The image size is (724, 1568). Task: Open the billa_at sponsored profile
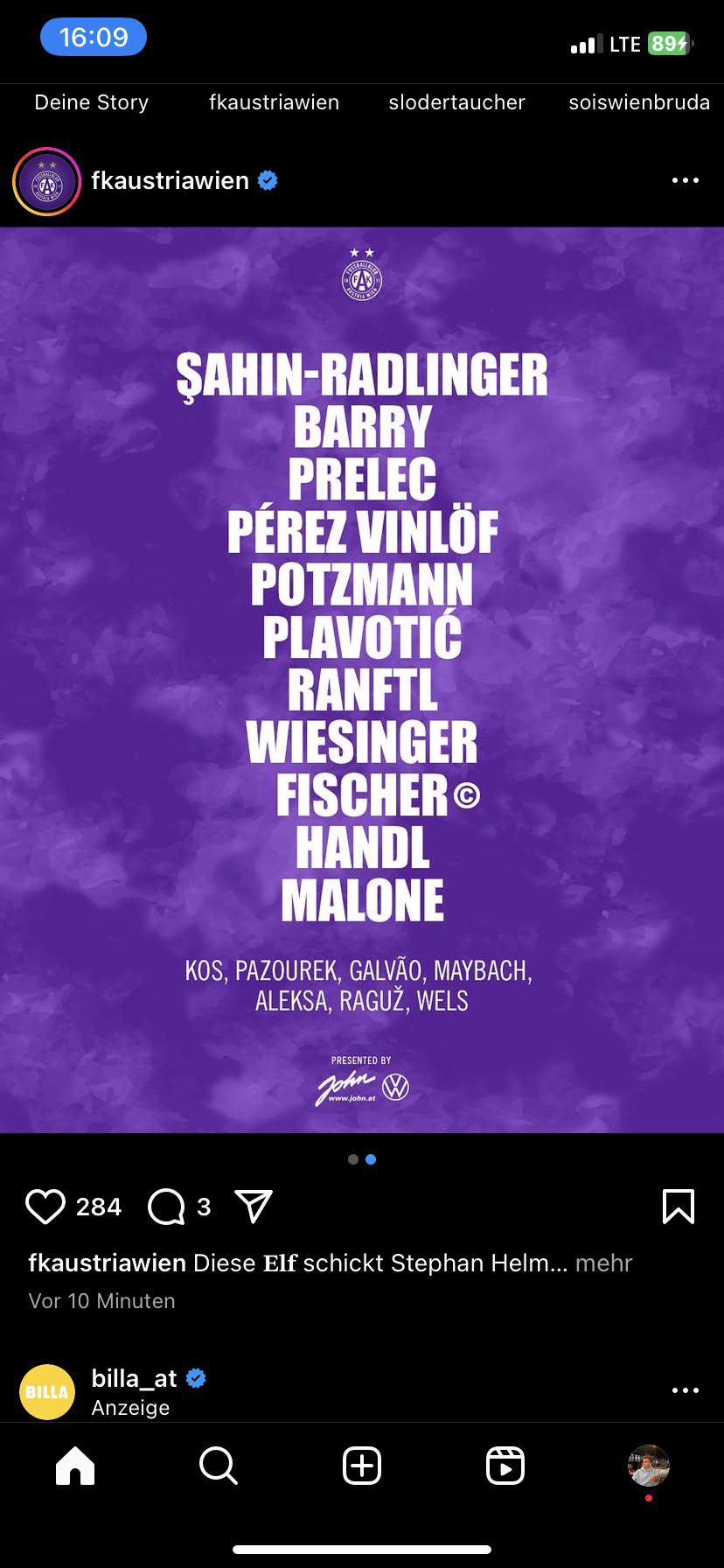pyautogui.click(x=134, y=1378)
